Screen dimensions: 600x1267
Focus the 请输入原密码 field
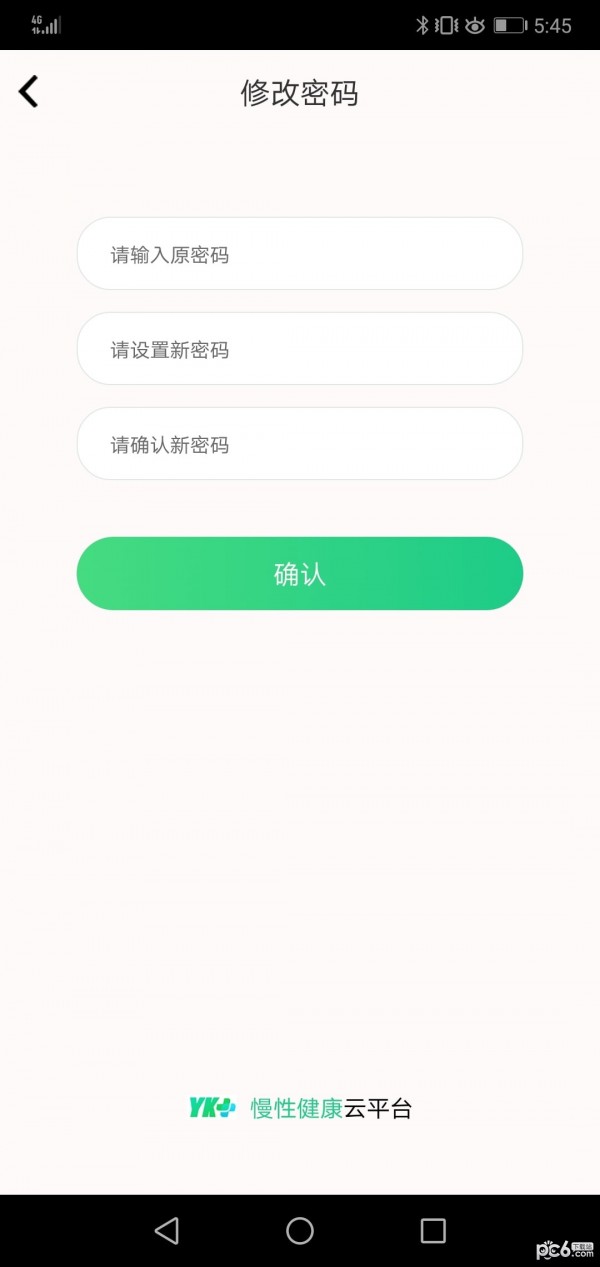coord(300,254)
